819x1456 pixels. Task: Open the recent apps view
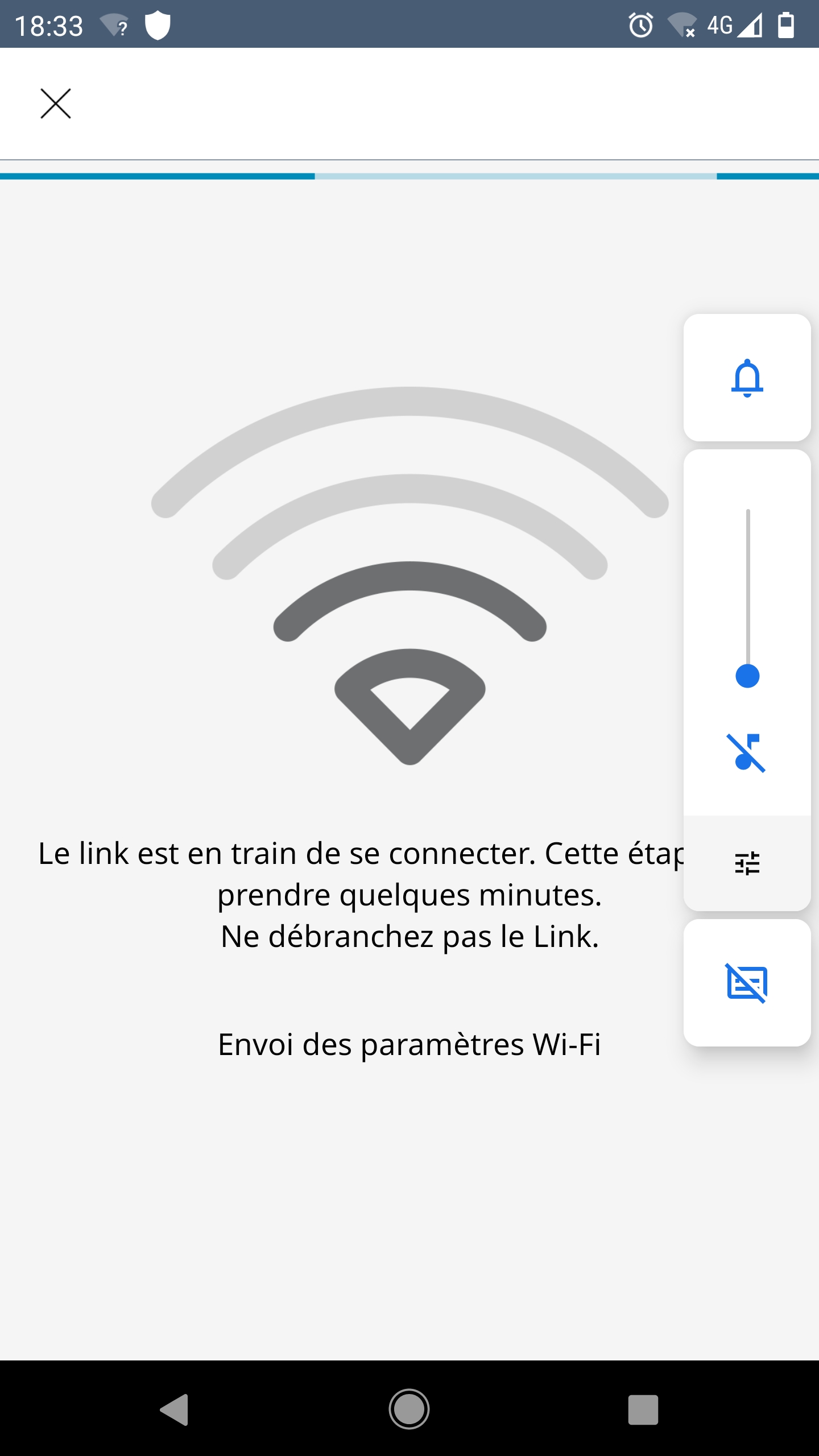643,1409
